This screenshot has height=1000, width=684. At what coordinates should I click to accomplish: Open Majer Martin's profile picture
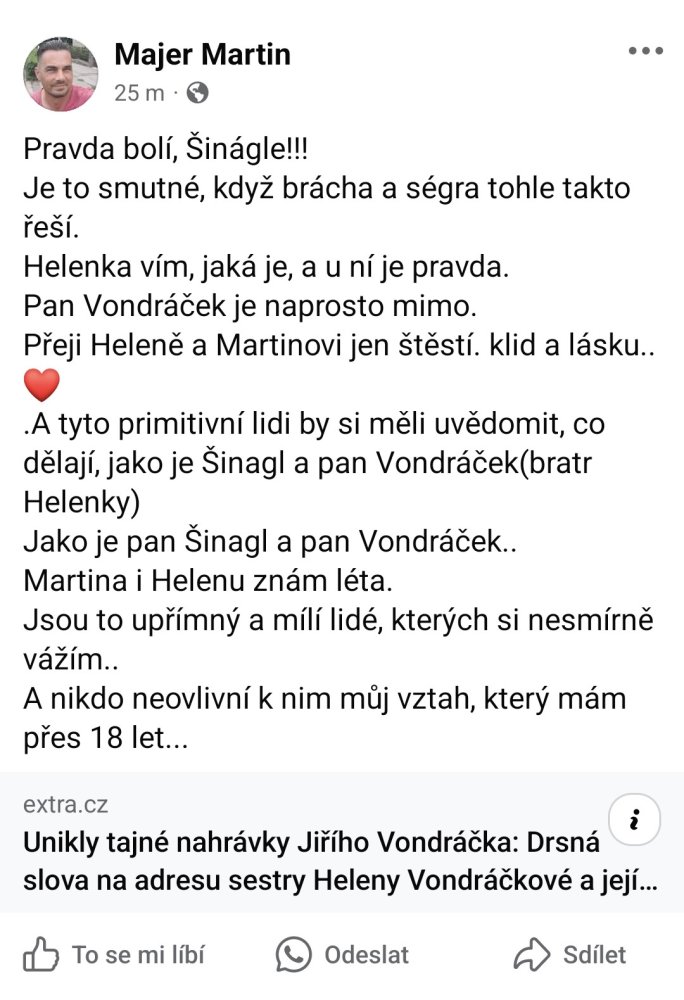(x=61, y=74)
